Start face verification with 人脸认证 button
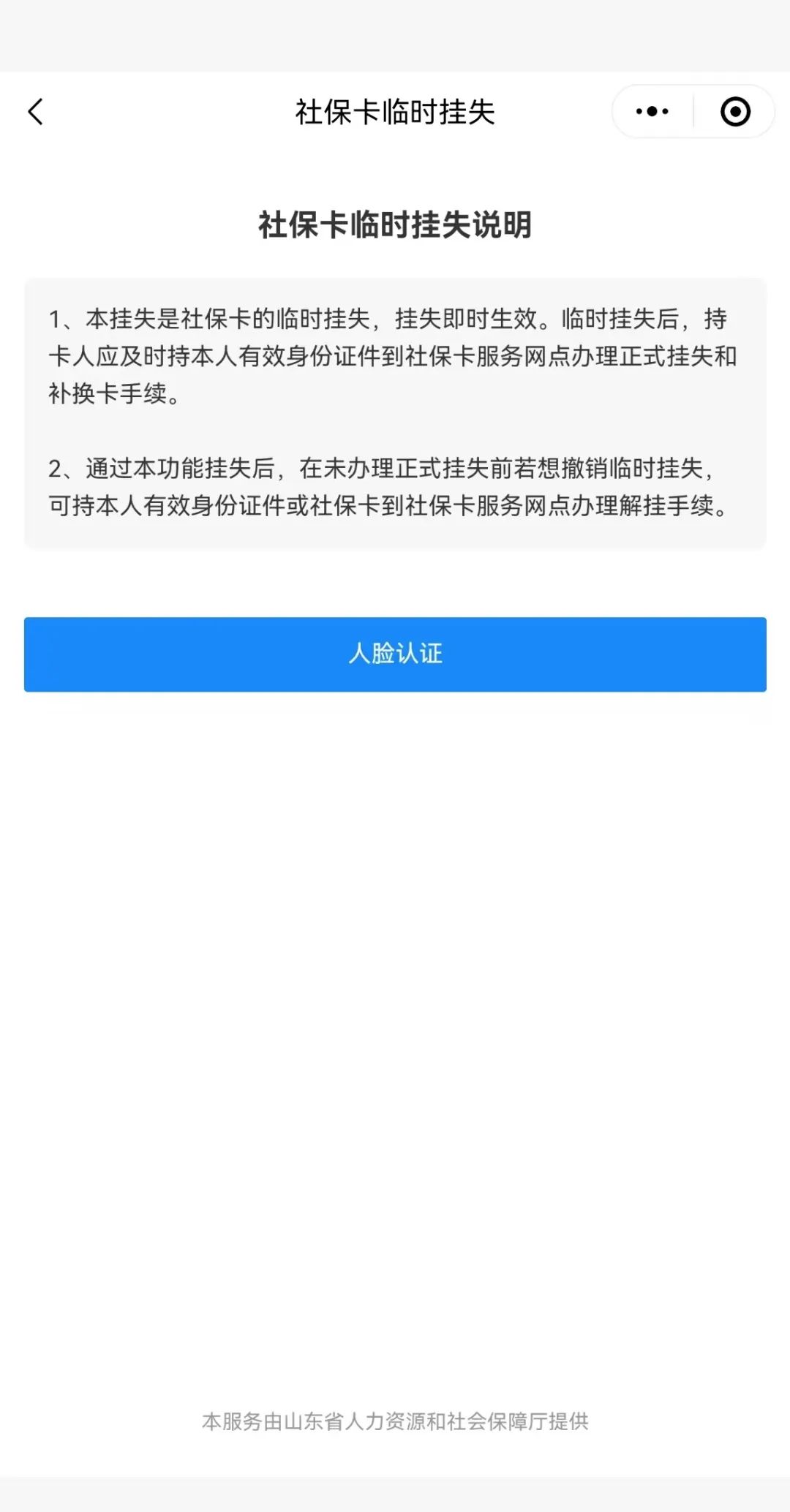 tap(395, 654)
